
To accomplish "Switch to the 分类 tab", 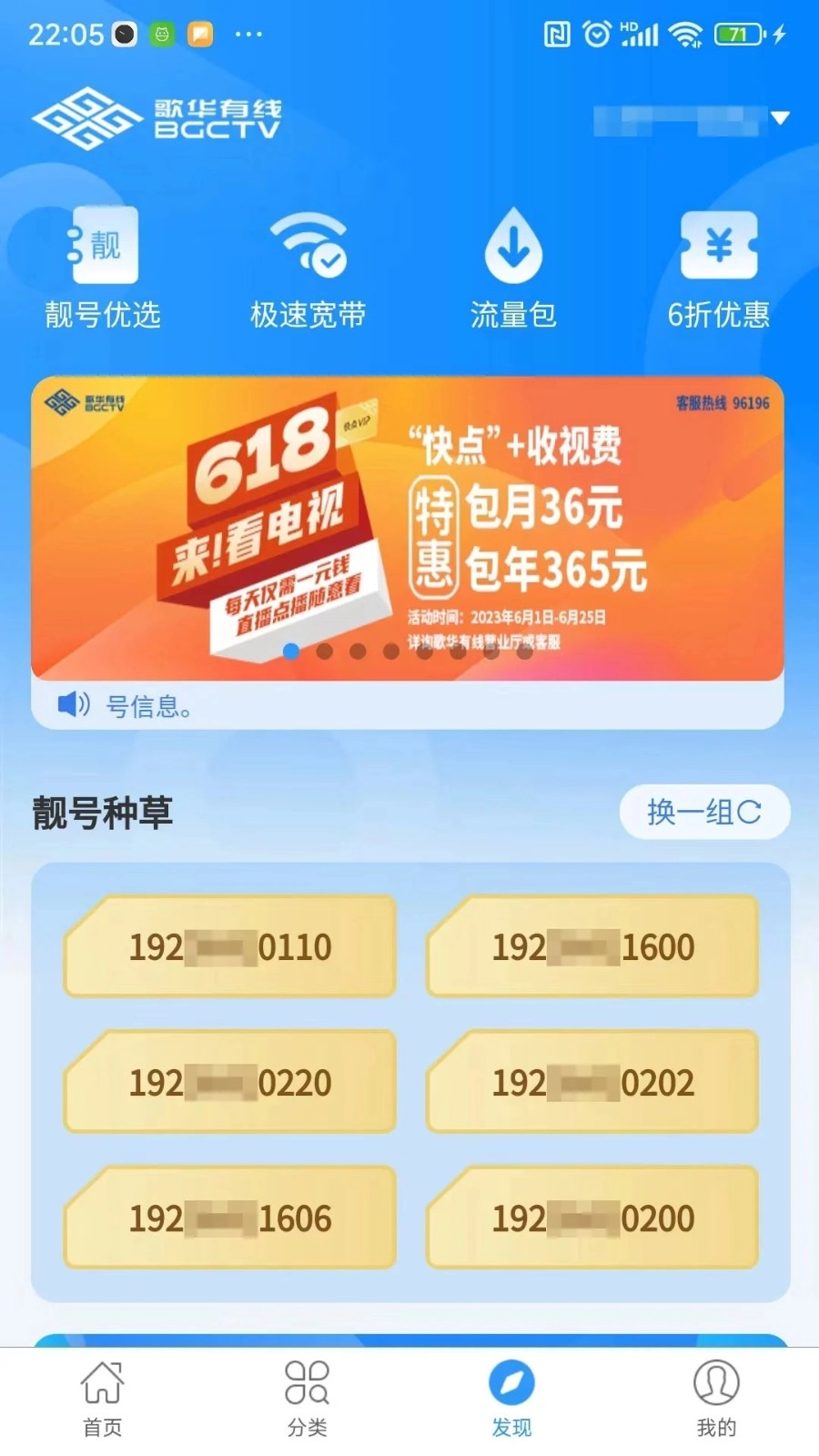I will (307, 1399).
